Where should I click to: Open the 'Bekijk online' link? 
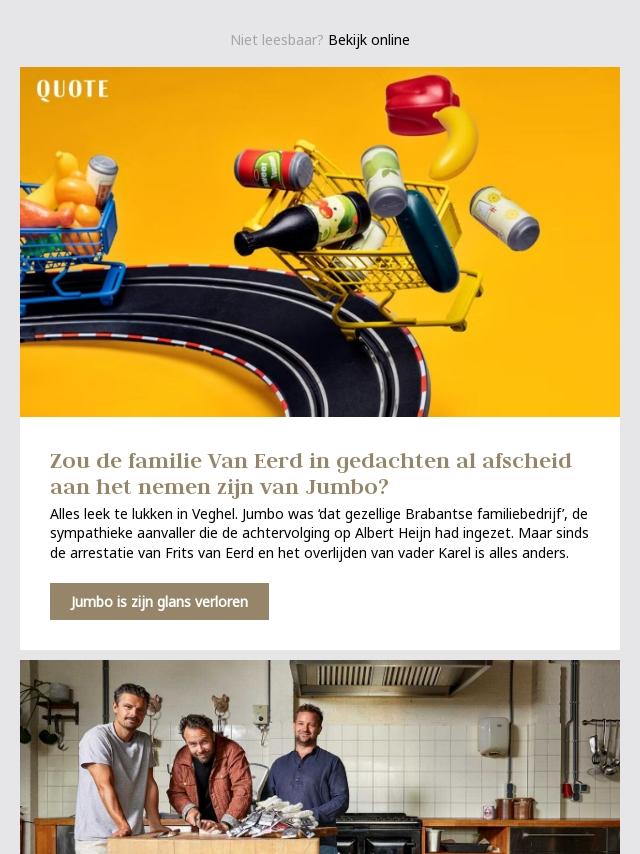[369, 40]
